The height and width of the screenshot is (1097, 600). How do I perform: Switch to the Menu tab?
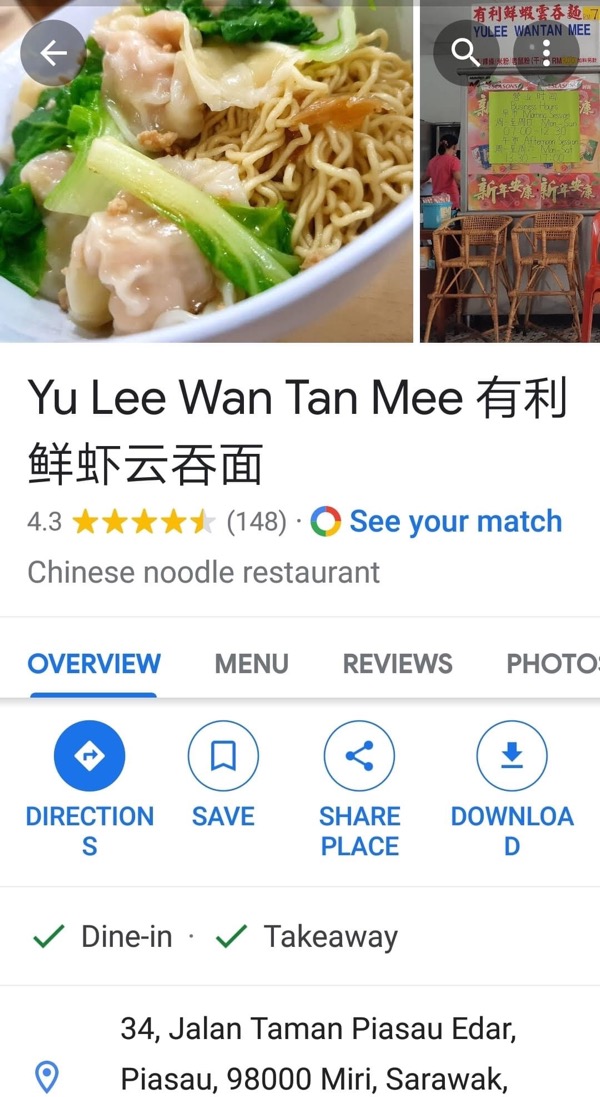(x=251, y=664)
